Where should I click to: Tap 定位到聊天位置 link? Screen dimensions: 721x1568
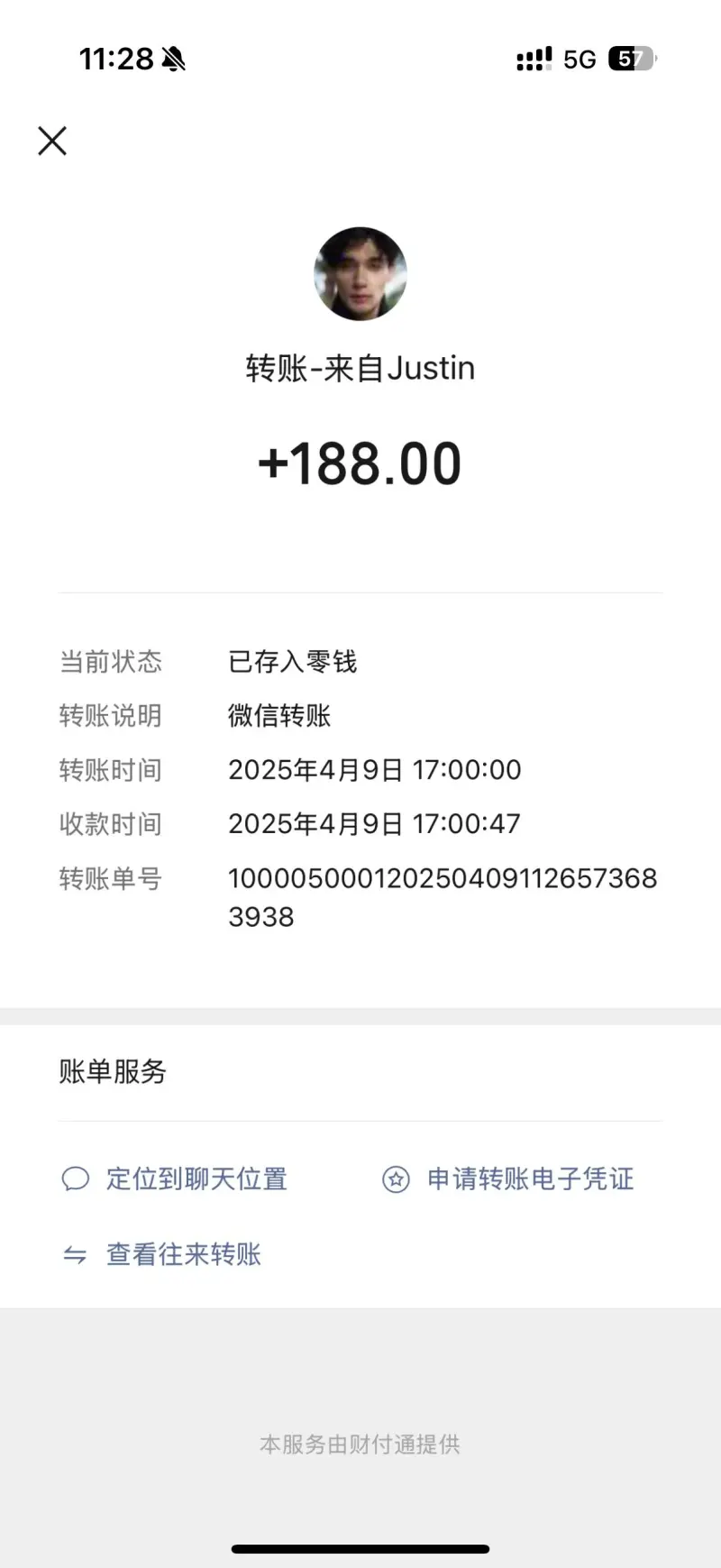174,1178
